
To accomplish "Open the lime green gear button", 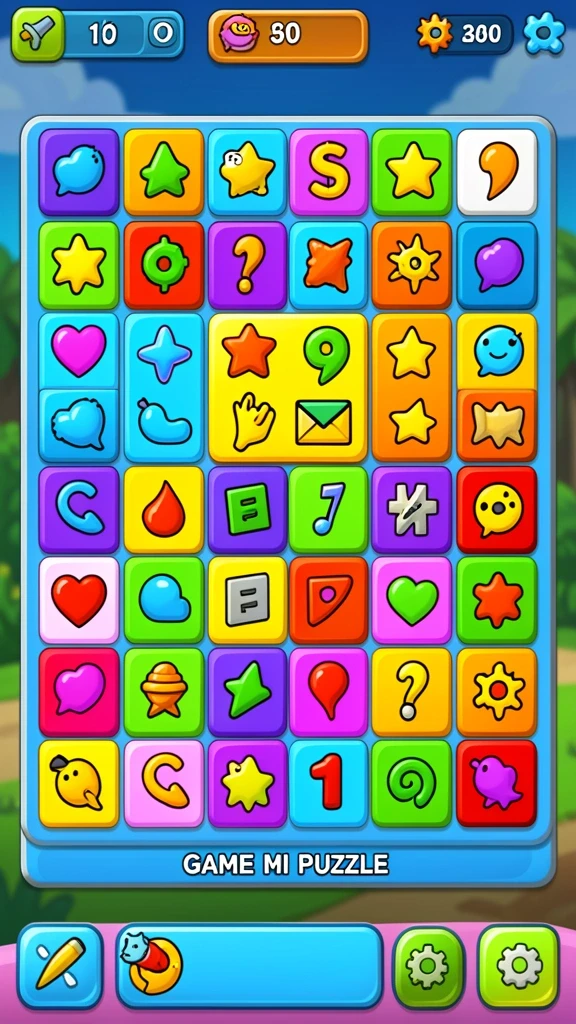I will click(x=519, y=966).
